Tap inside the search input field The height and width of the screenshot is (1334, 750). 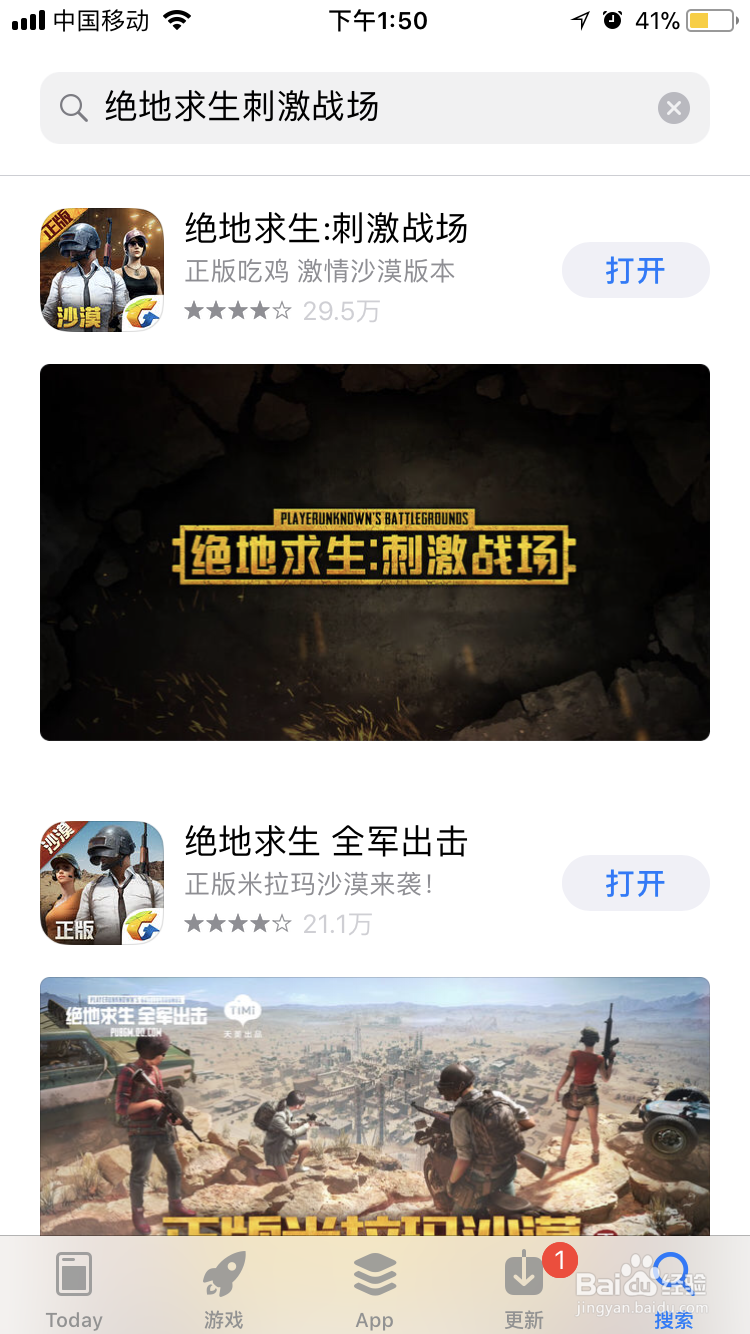pyautogui.click(x=300, y=107)
